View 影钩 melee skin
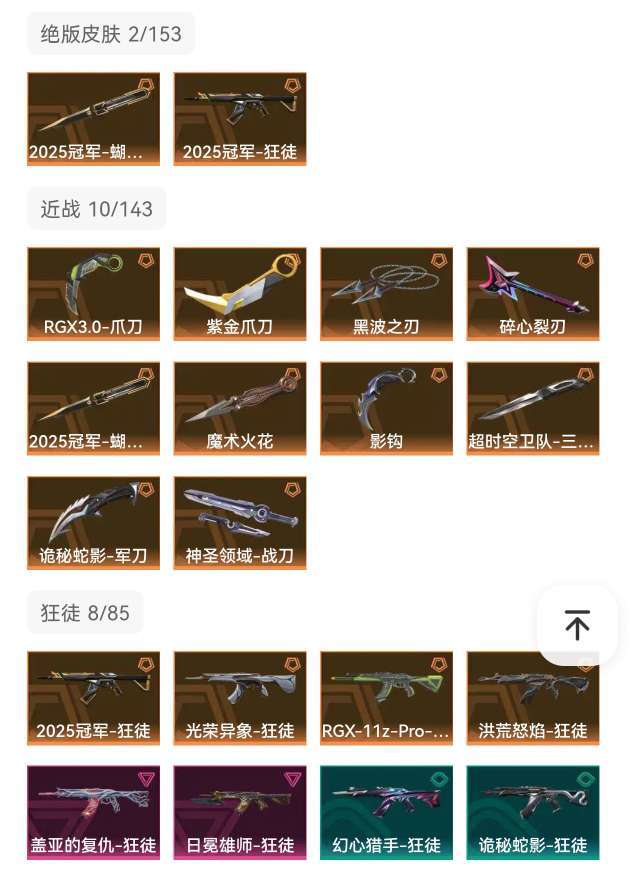 click(386, 408)
